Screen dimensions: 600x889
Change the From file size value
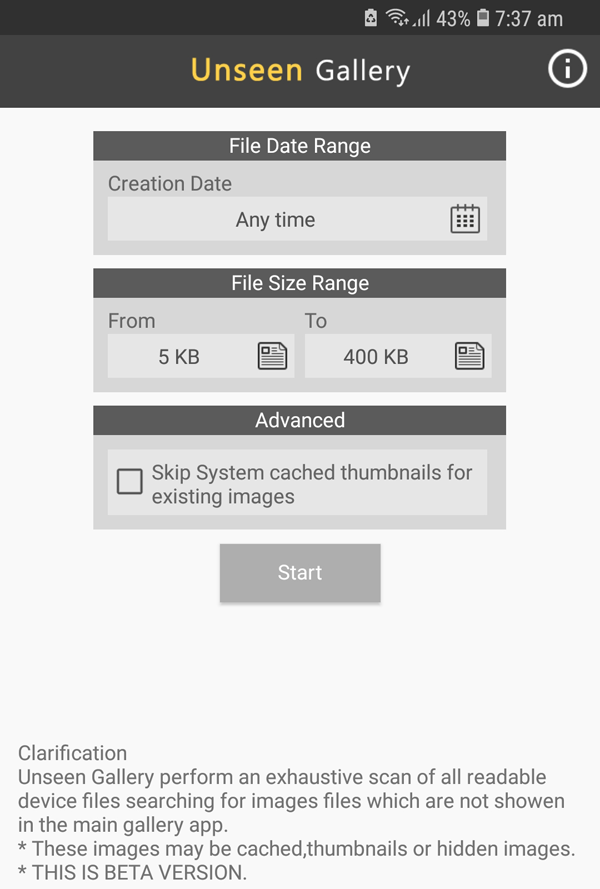(x=200, y=356)
